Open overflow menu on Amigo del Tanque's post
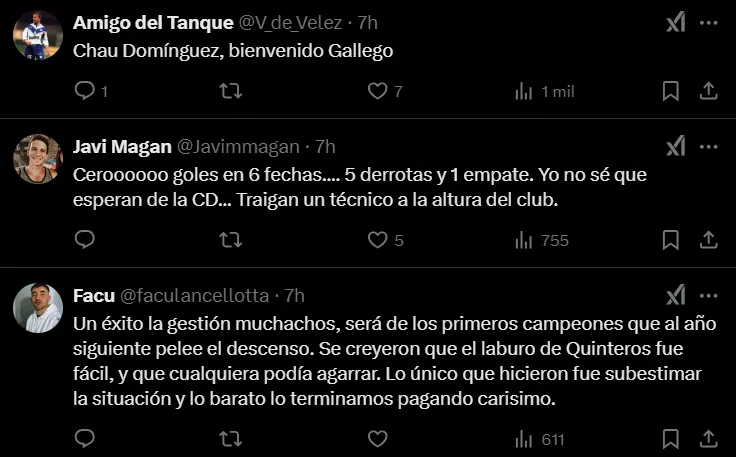This screenshot has width=736, height=457. (708, 22)
